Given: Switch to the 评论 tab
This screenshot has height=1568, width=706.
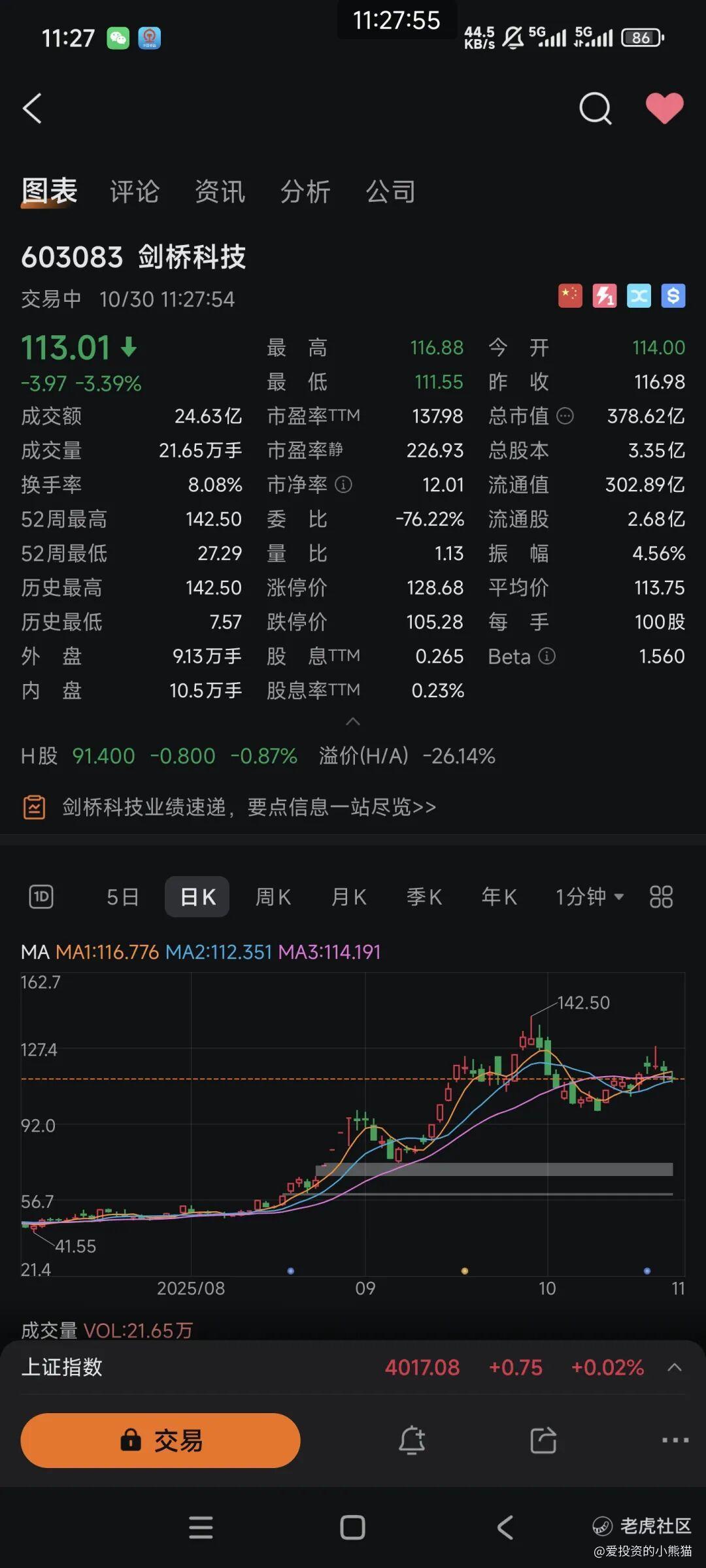Looking at the screenshot, I should [x=135, y=192].
